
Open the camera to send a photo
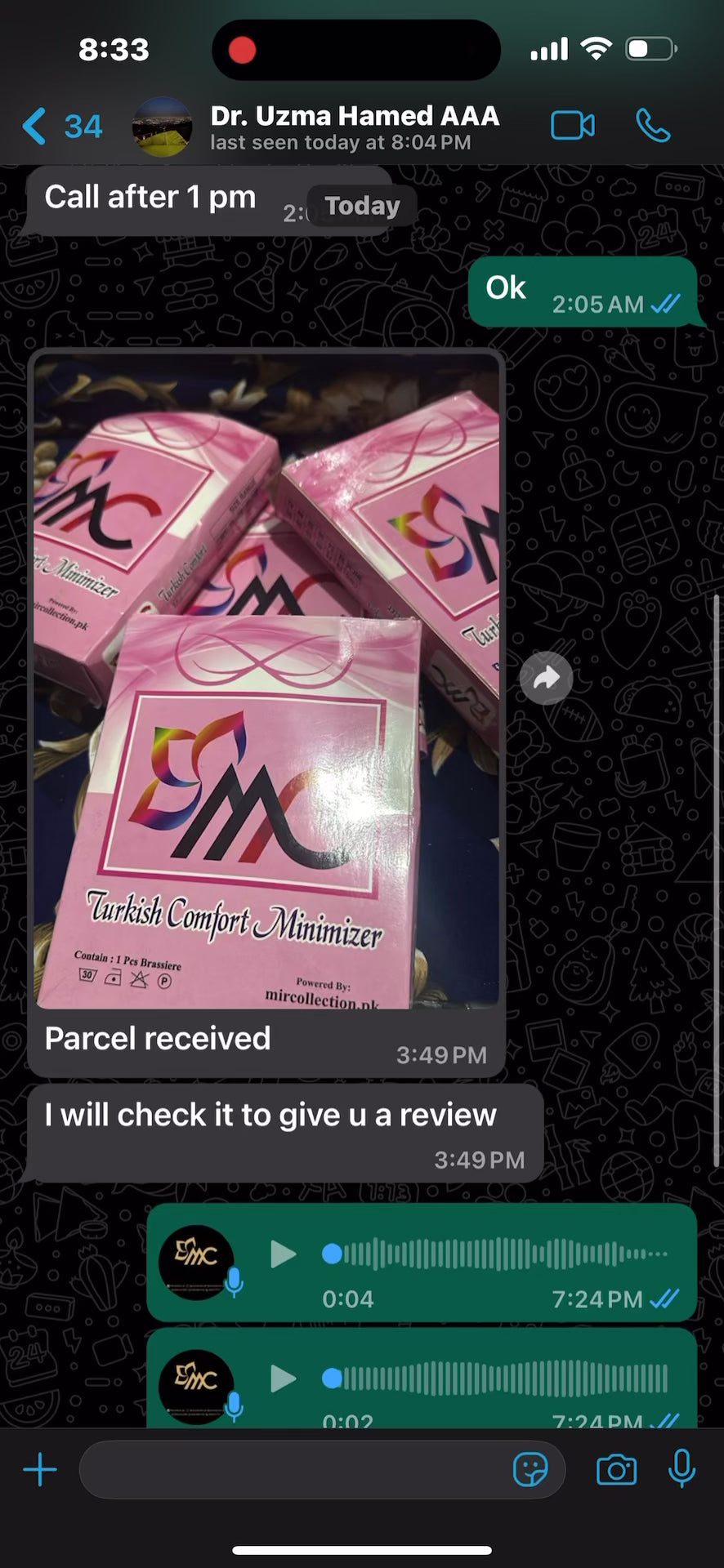(616, 1470)
